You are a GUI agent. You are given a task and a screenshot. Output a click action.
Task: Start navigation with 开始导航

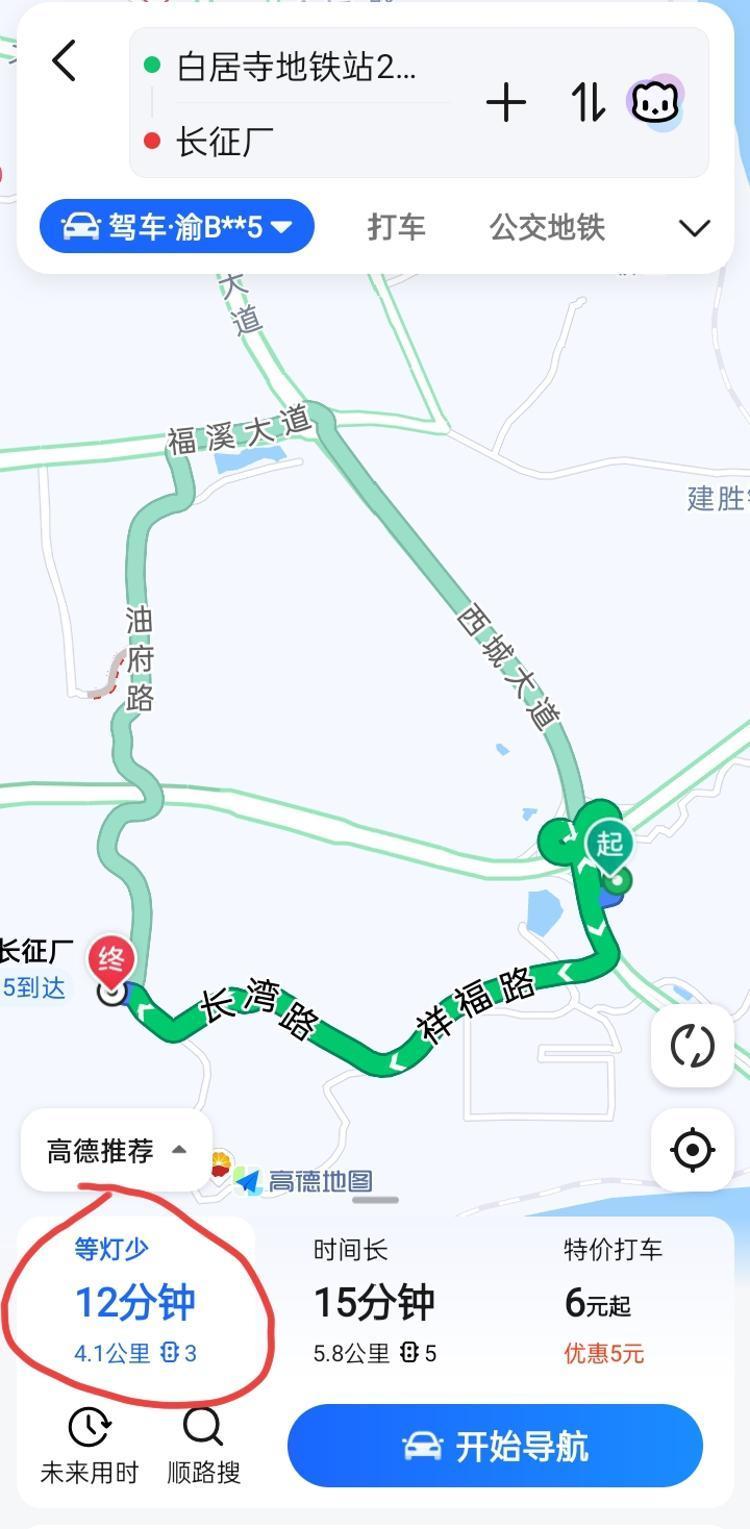495,1446
